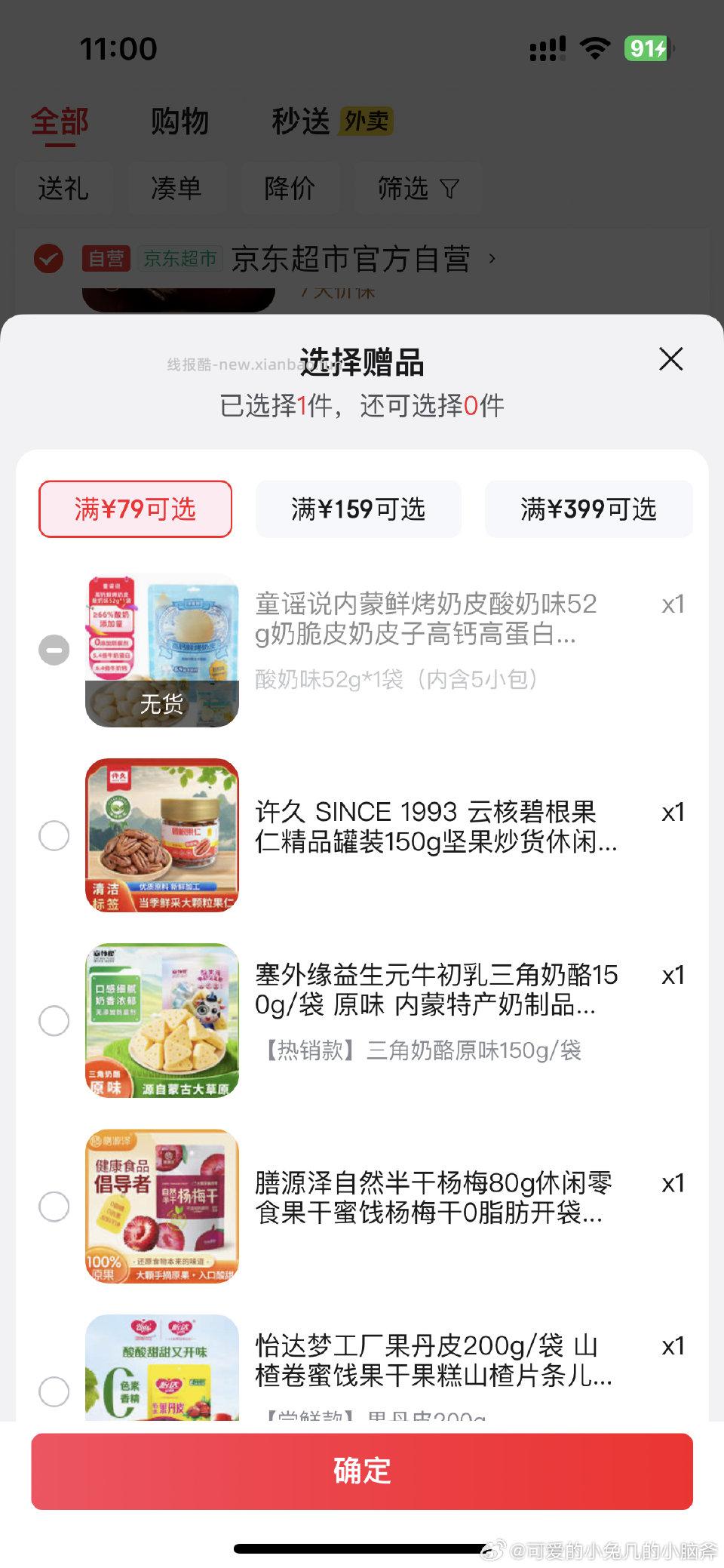Toggle the 京东超市官方自营 store checkmark

(48, 259)
